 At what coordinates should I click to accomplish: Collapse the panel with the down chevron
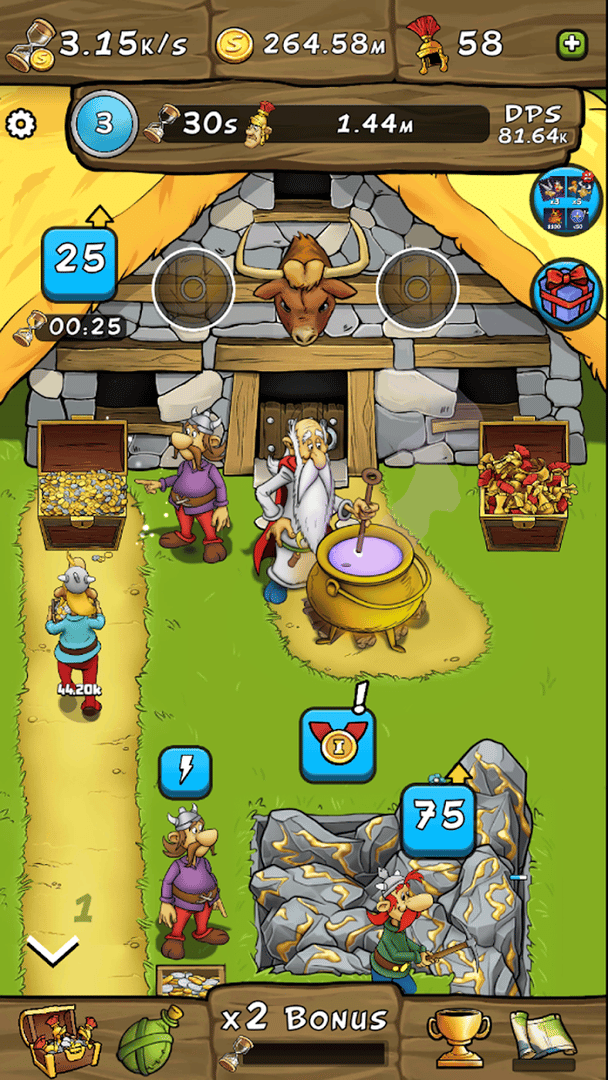(52, 949)
